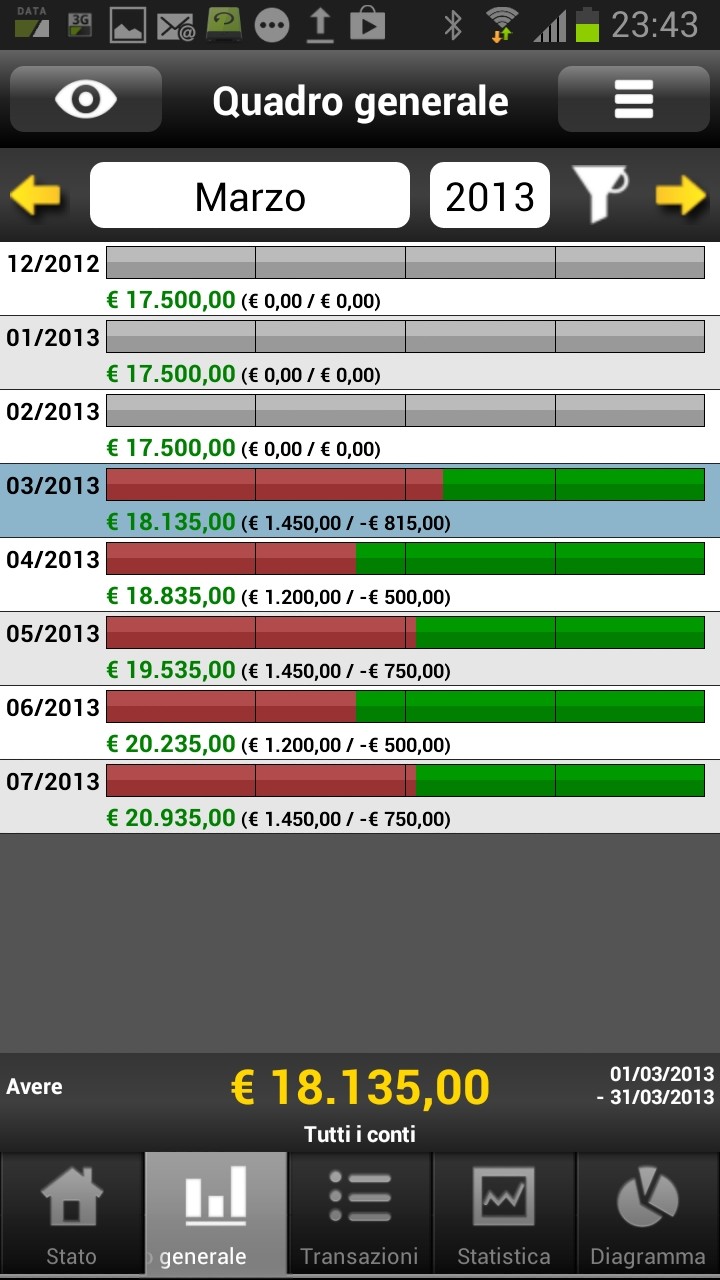The height and width of the screenshot is (1280, 720).
Task: Select the 04/2013 row
Action: click(360, 575)
